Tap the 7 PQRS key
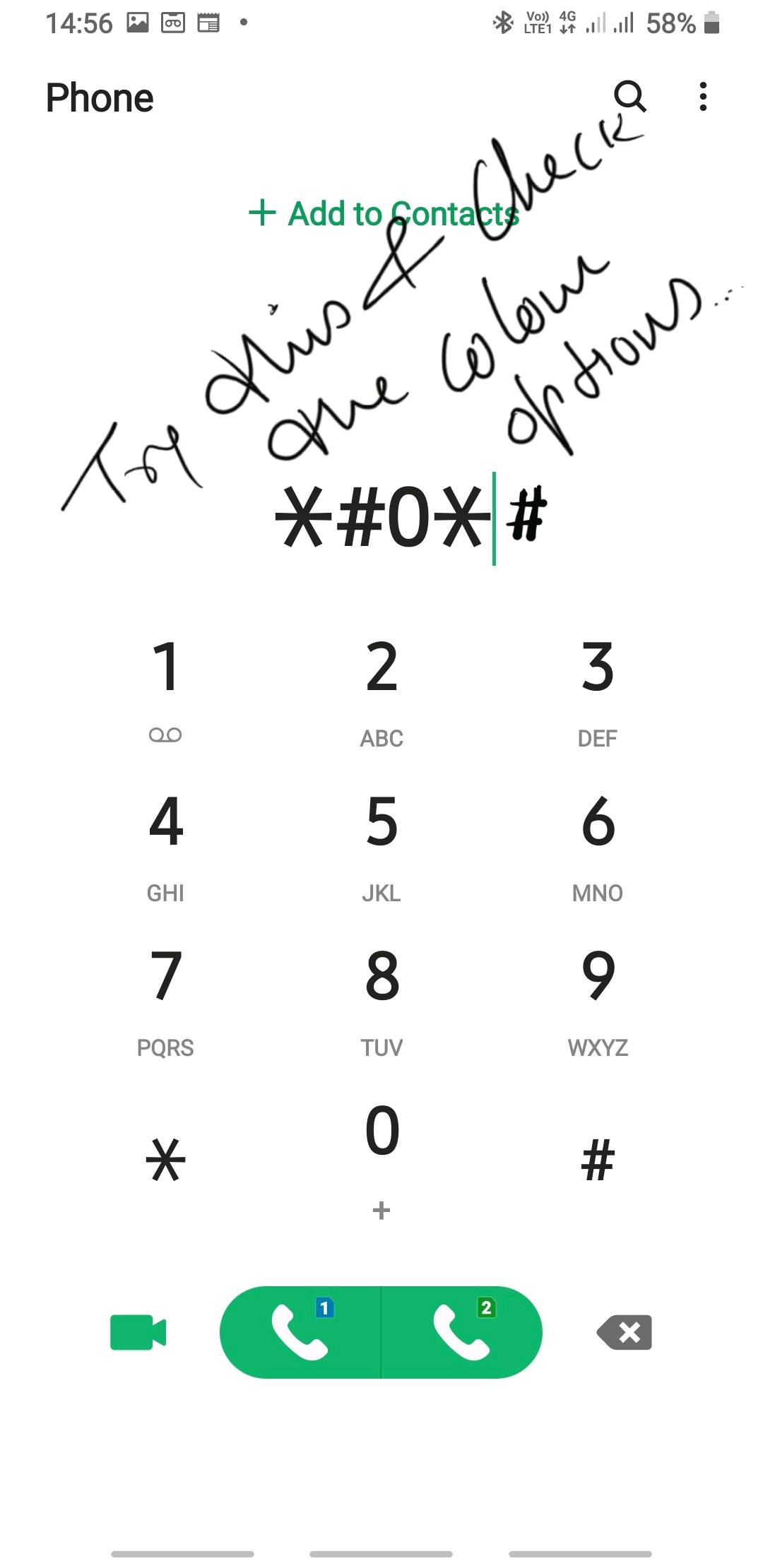 (x=166, y=996)
